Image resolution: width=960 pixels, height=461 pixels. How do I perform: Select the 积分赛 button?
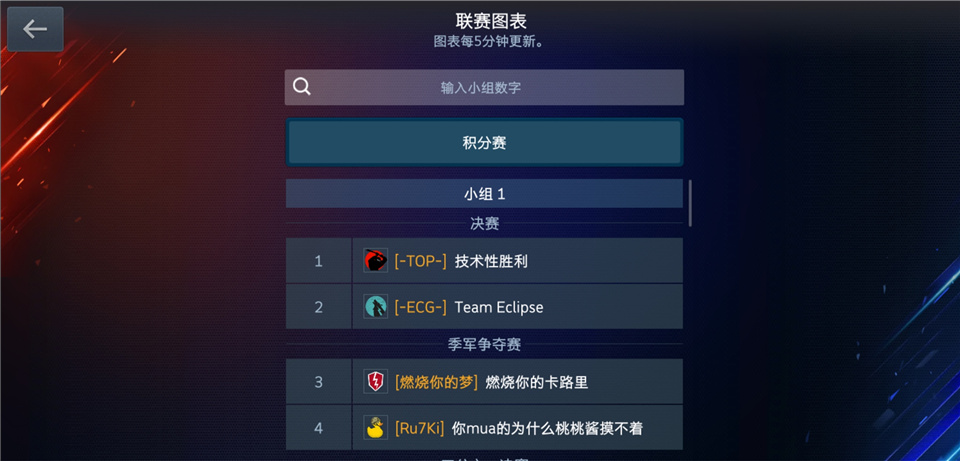484,143
